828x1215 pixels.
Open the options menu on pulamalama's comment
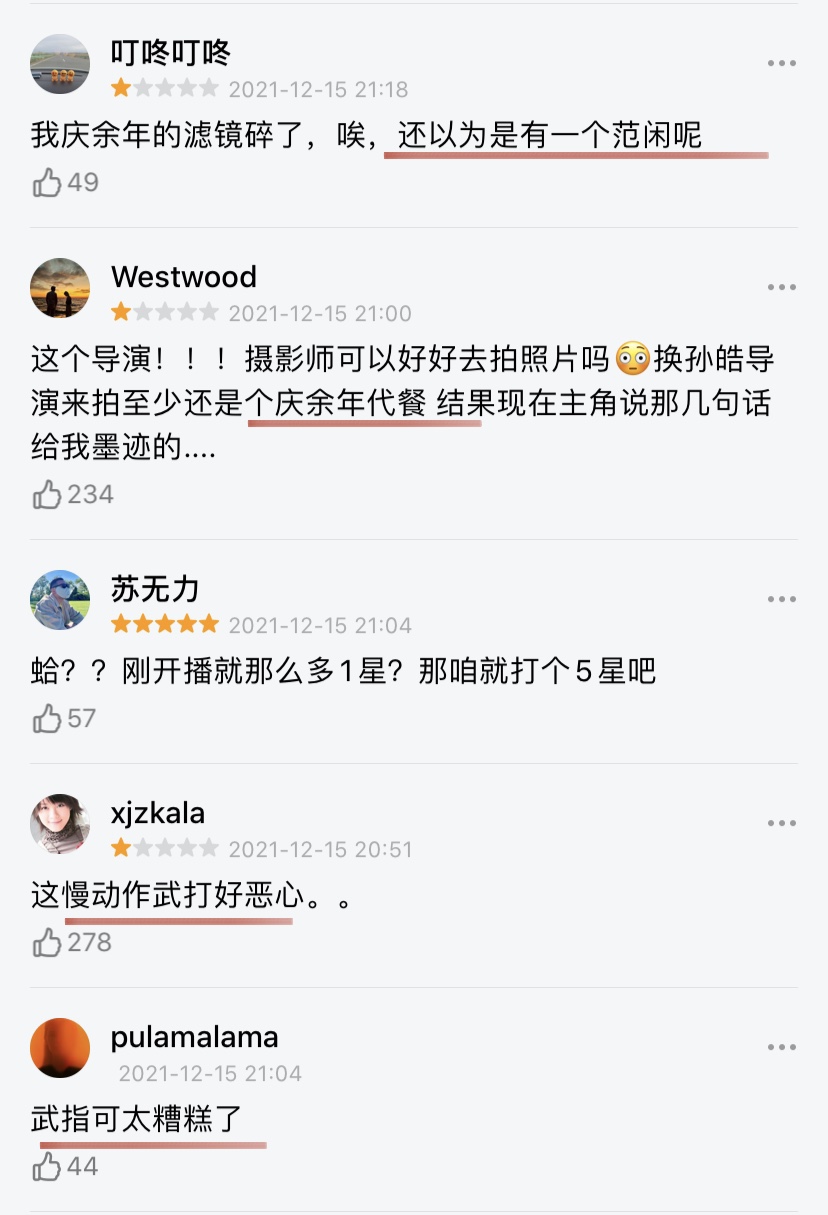point(780,1047)
